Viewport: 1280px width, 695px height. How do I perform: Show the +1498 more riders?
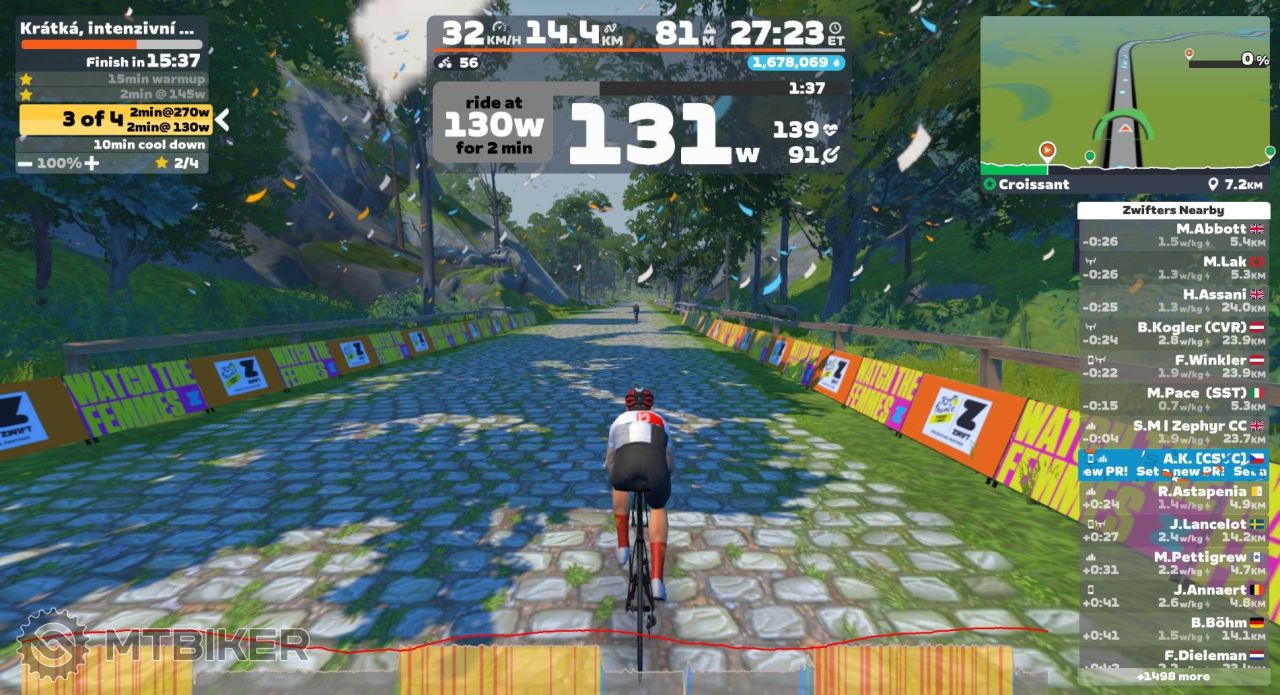1173,677
